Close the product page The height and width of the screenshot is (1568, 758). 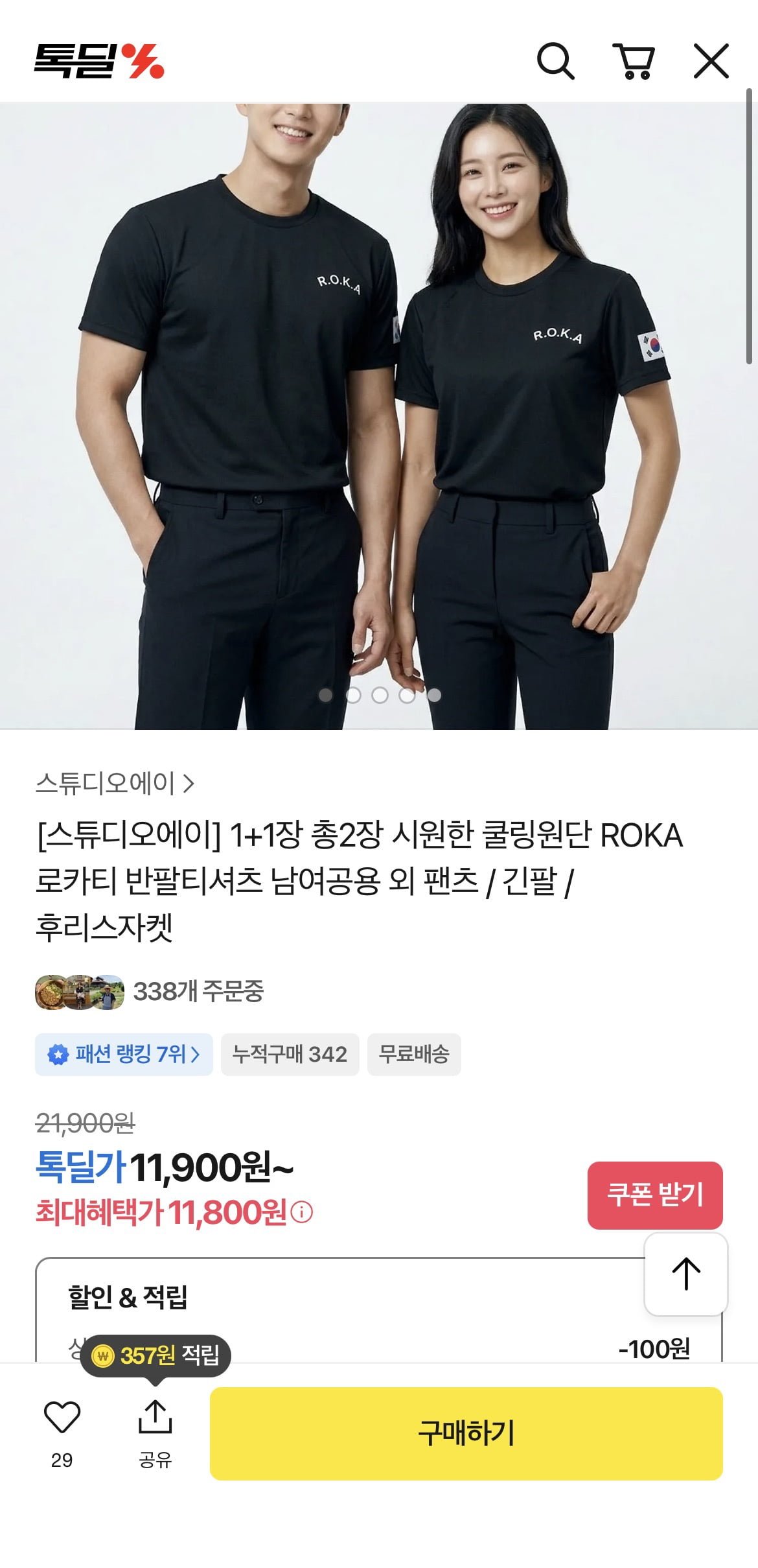(711, 62)
